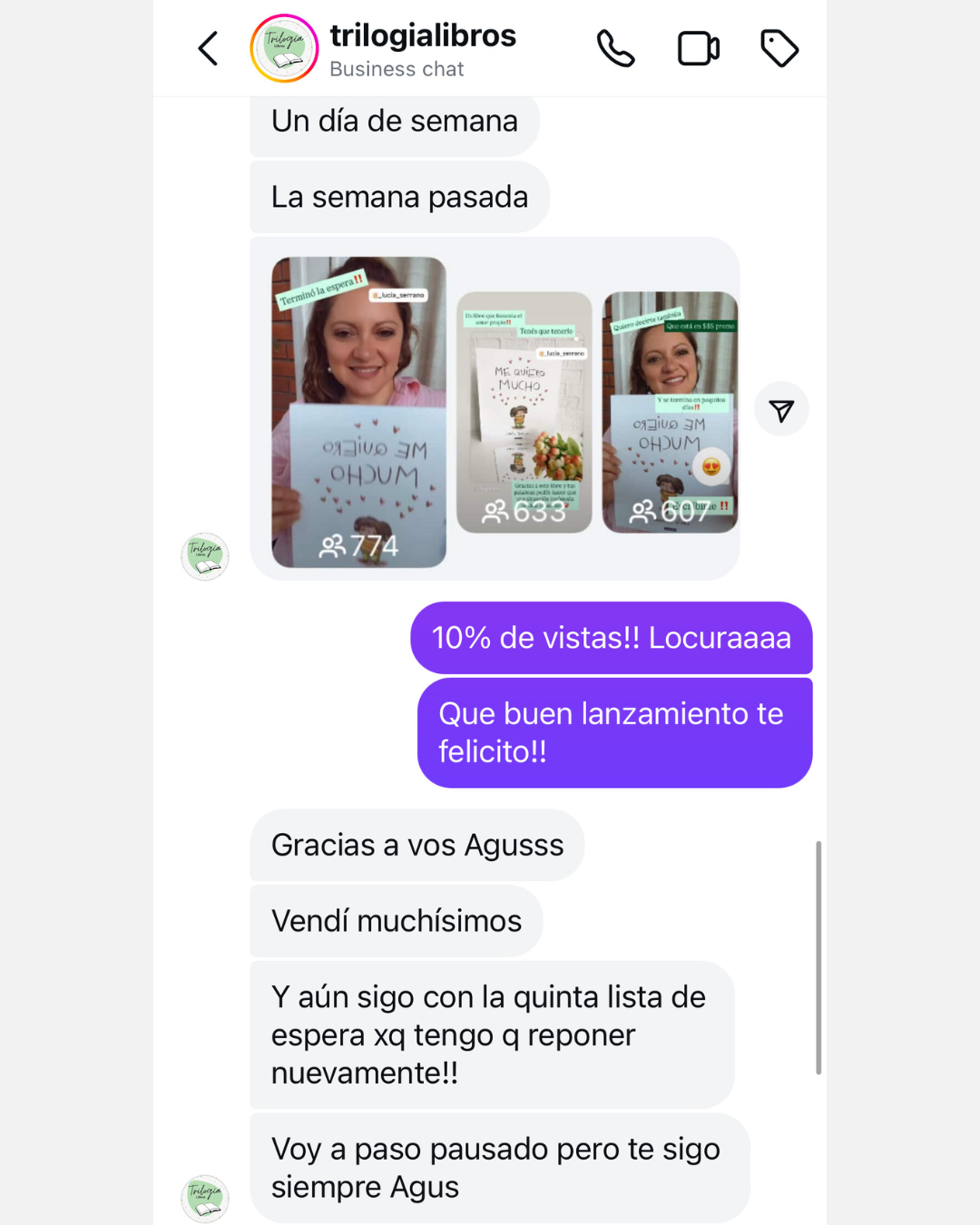Open the story screenshot with 774 views
This screenshot has height=1225, width=980.
pyautogui.click(x=358, y=412)
